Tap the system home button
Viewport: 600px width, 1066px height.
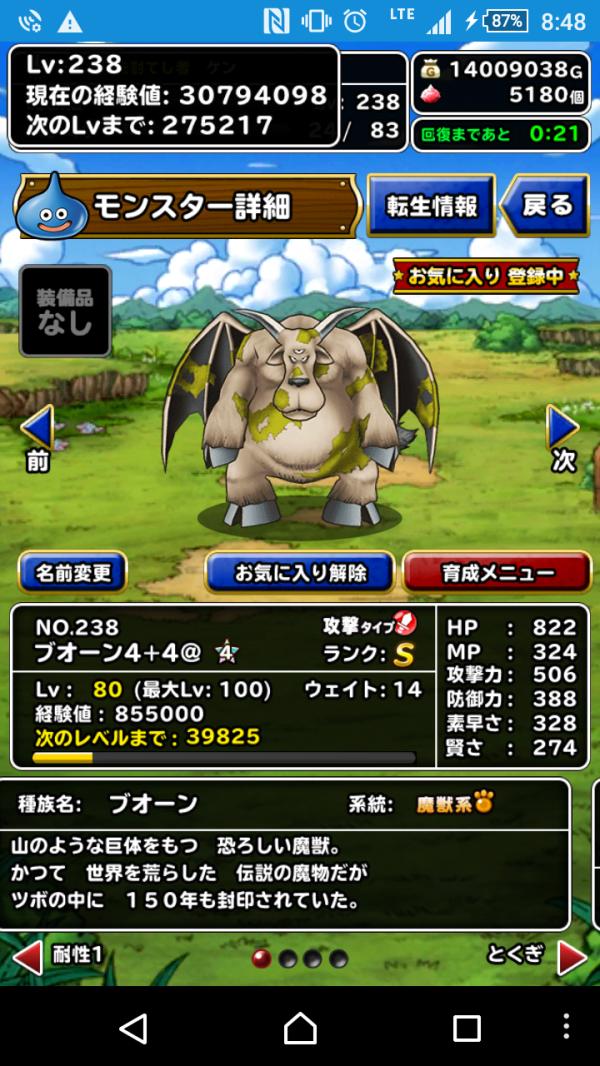300,1027
